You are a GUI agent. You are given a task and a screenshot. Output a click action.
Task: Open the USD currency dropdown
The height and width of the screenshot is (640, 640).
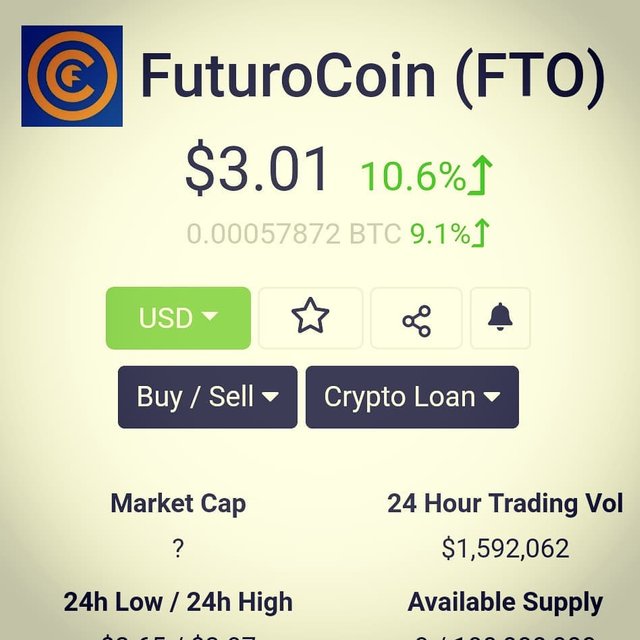pyautogui.click(x=178, y=318)
